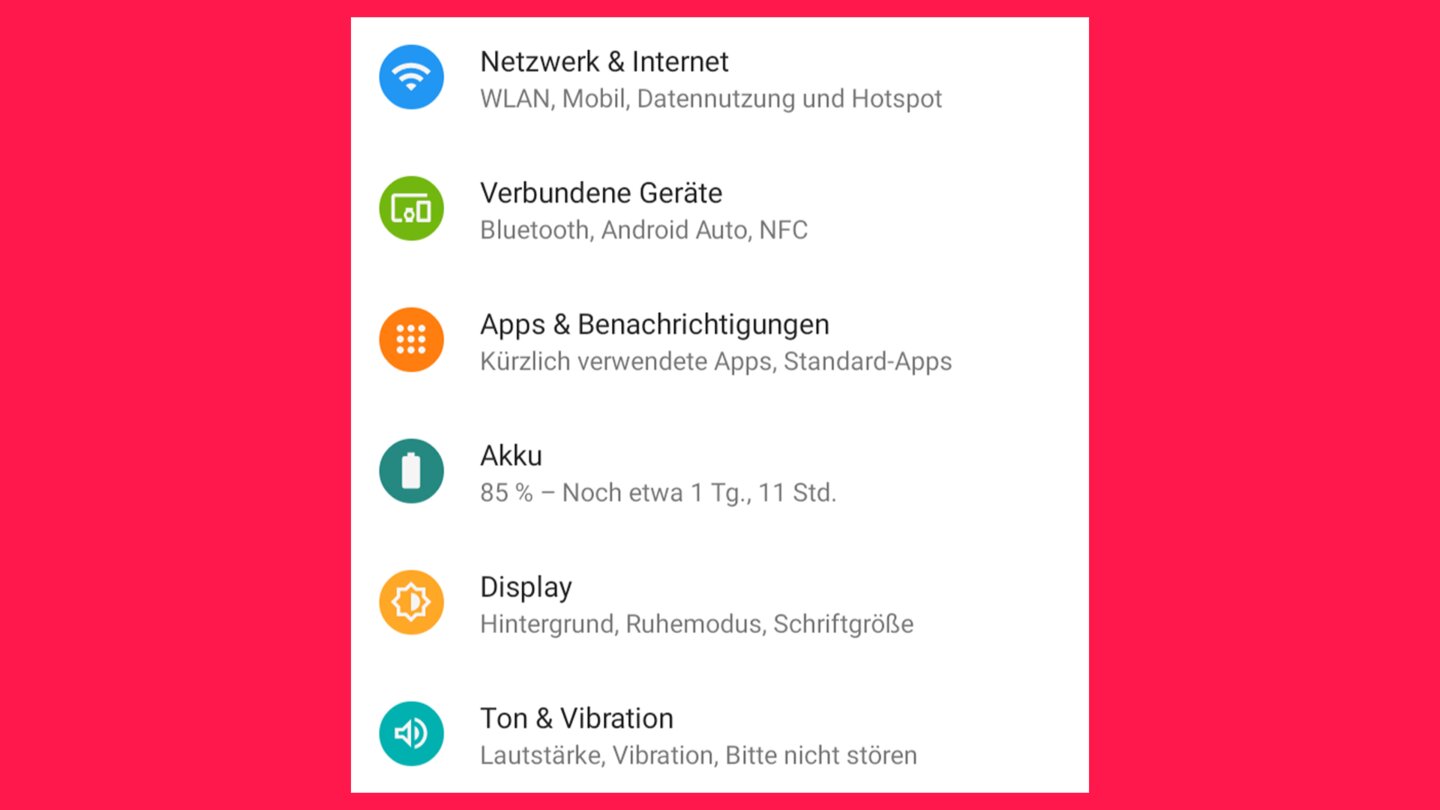Viewport: 1440px width, 810px height.
Task: Tap the Display settings row
Action: coord(526,604)
